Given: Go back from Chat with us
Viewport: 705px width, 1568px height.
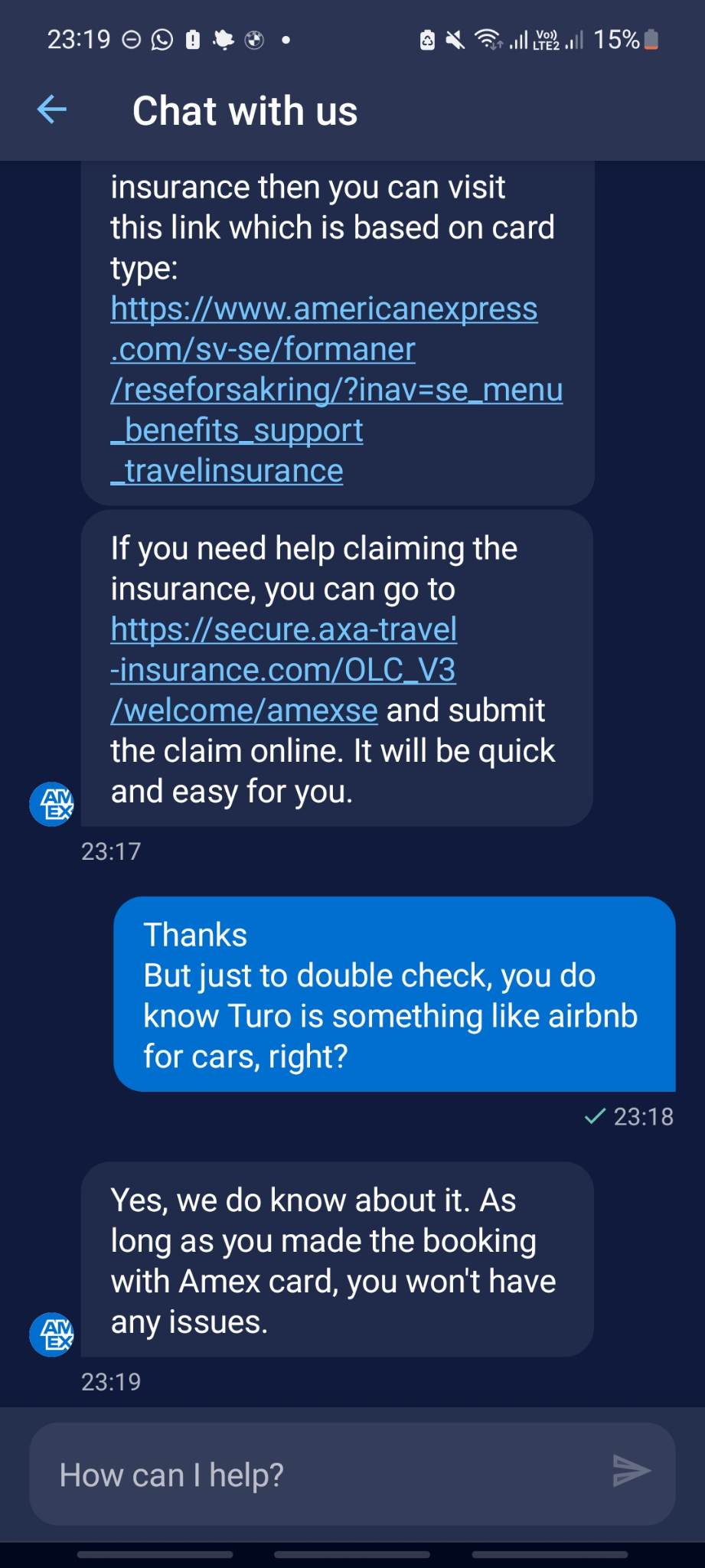Looking at the screenshot, I should [x=52, y=109].
